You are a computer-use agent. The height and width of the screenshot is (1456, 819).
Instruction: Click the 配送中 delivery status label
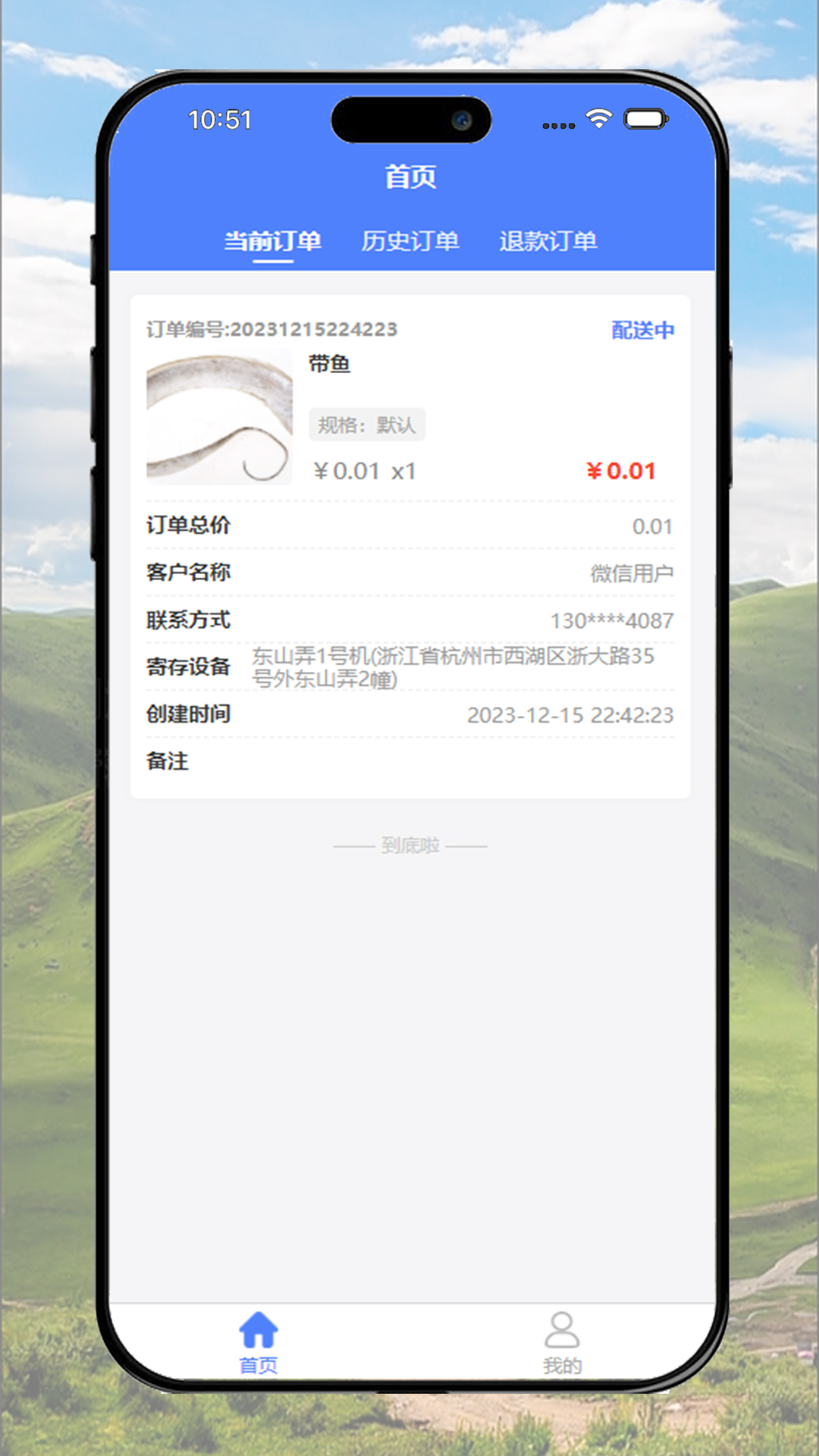pyautogui.click(x=639, y=330)
